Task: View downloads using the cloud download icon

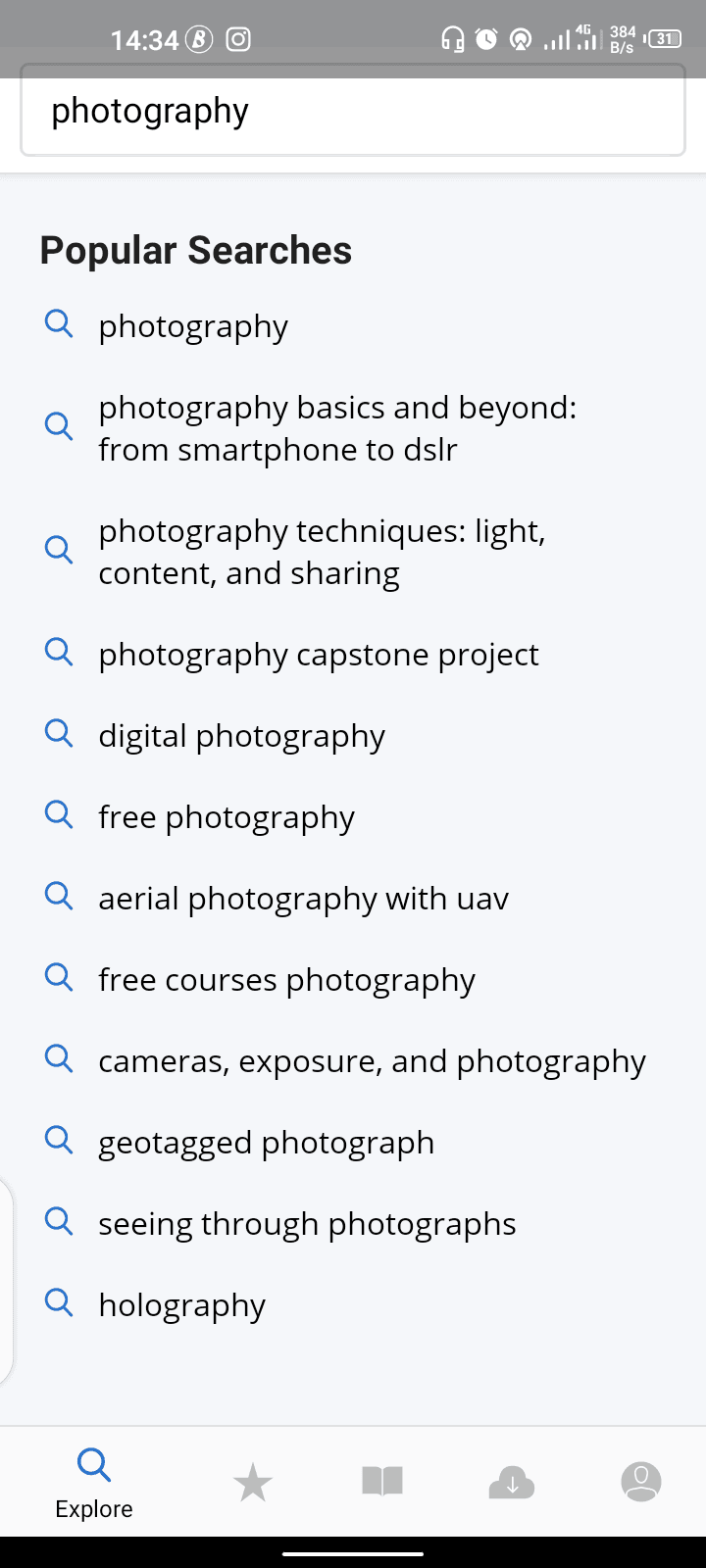Action: coord(512,1482)
